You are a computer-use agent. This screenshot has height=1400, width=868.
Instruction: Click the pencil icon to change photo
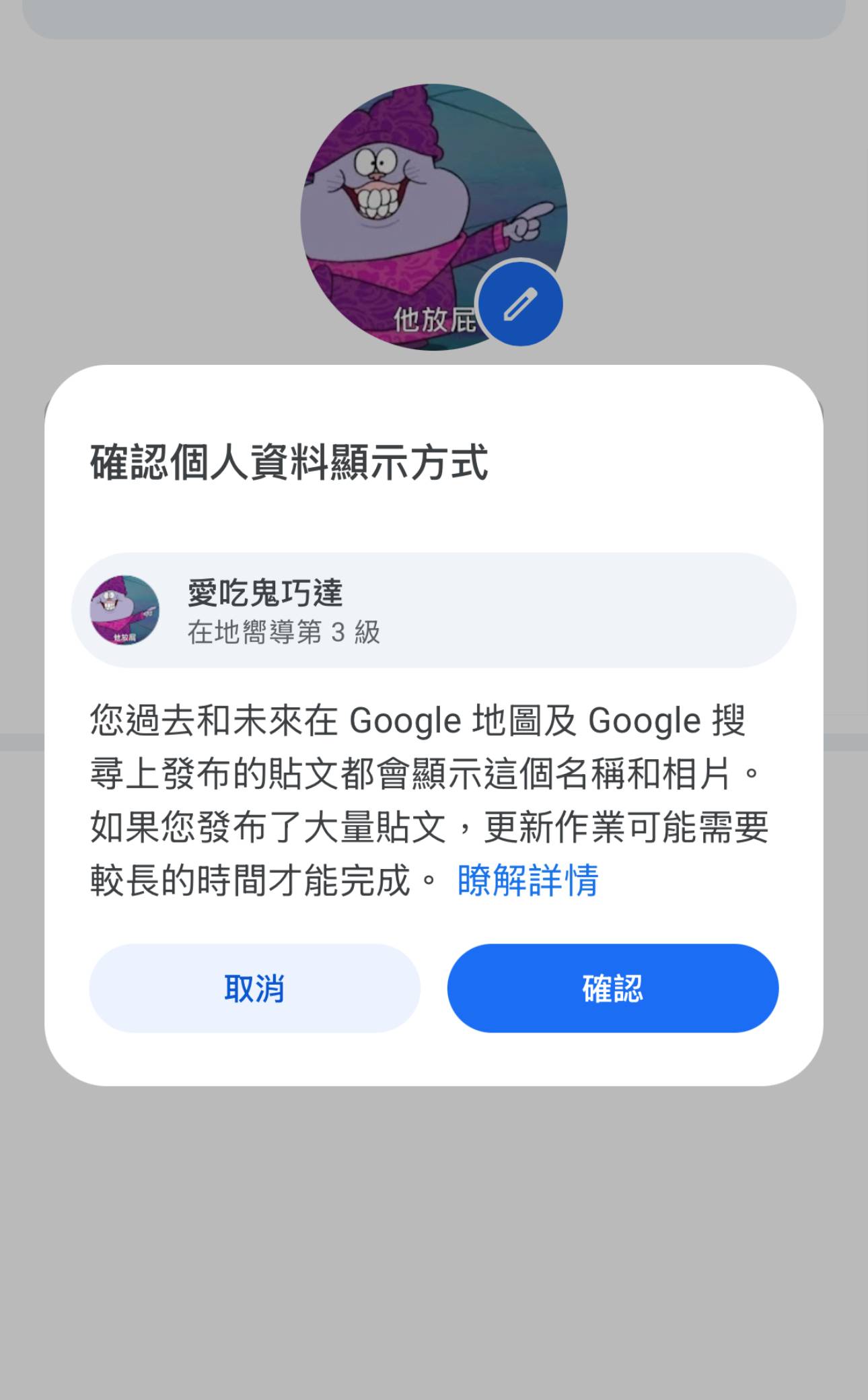pos(519,303)
